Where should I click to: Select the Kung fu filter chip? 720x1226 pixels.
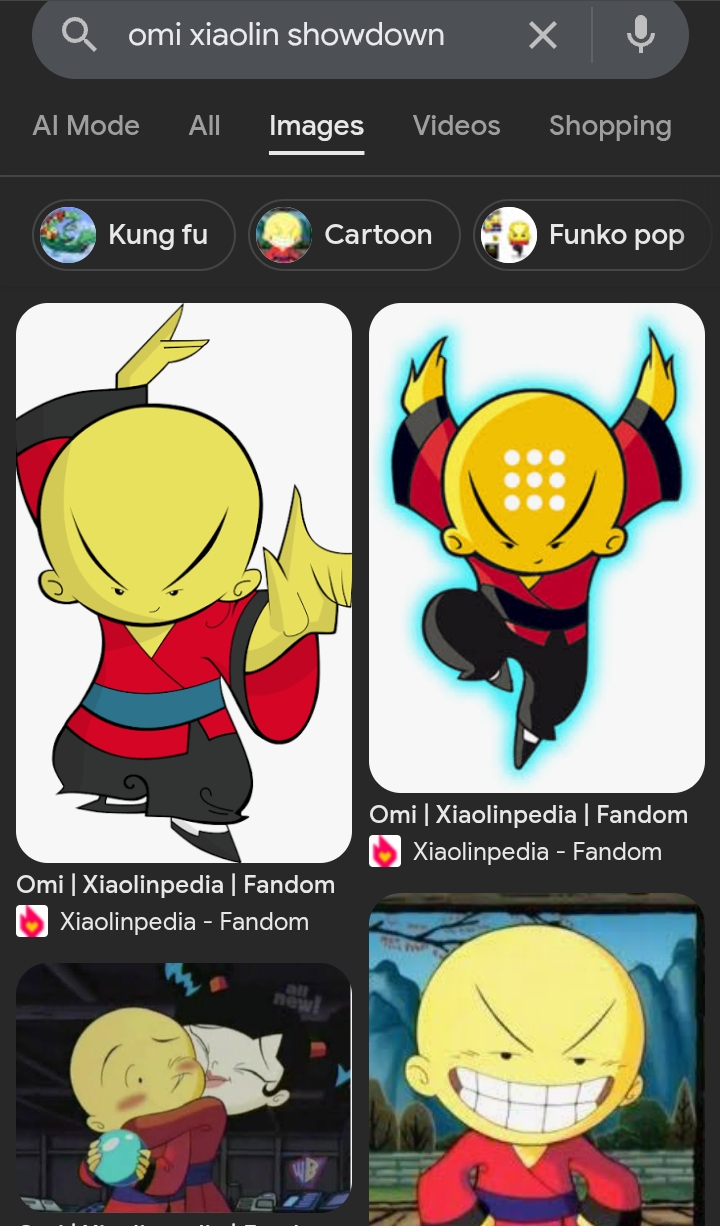(x=133, y=235)
